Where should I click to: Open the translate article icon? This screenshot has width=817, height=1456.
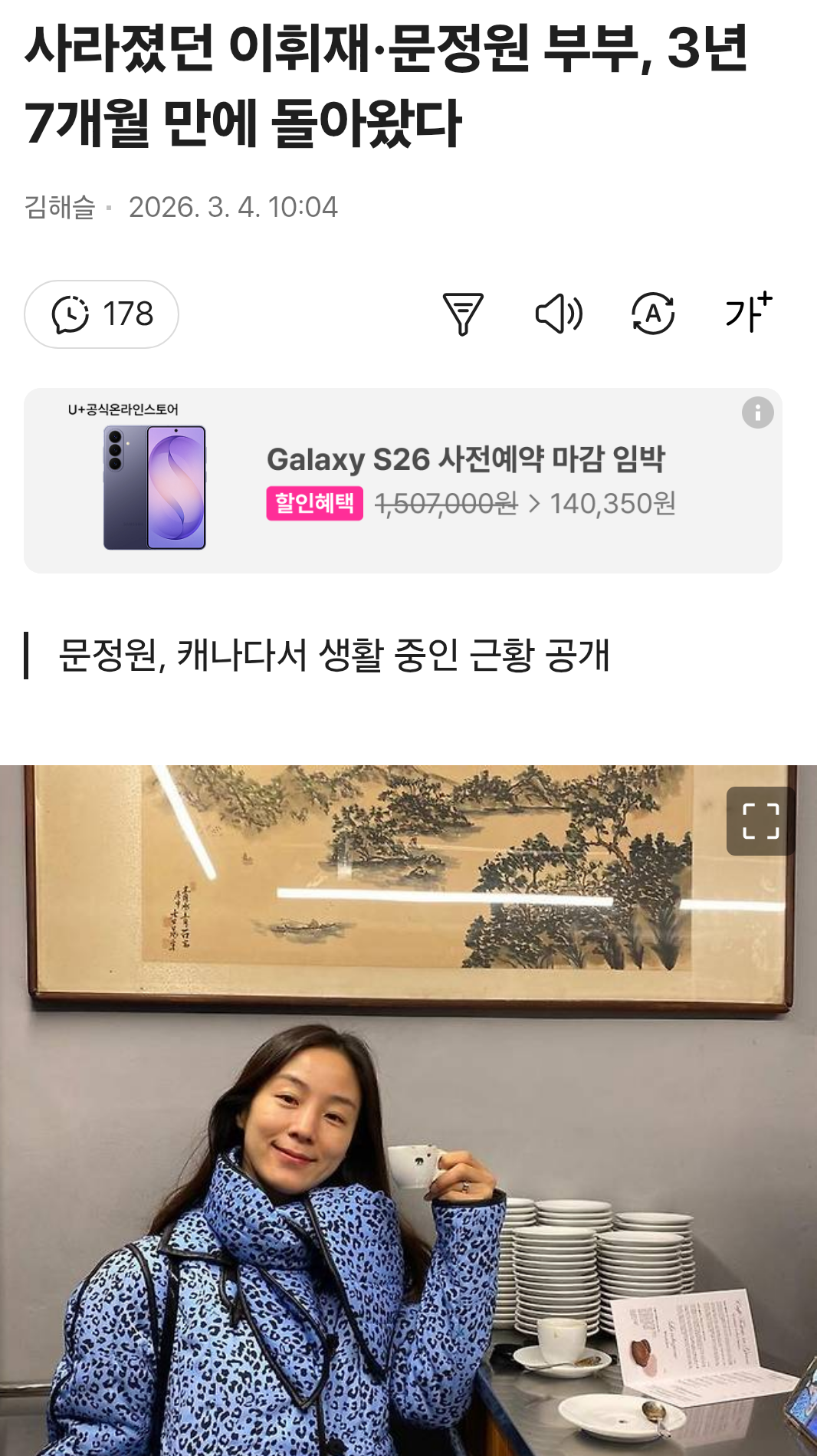click(652, 314)
